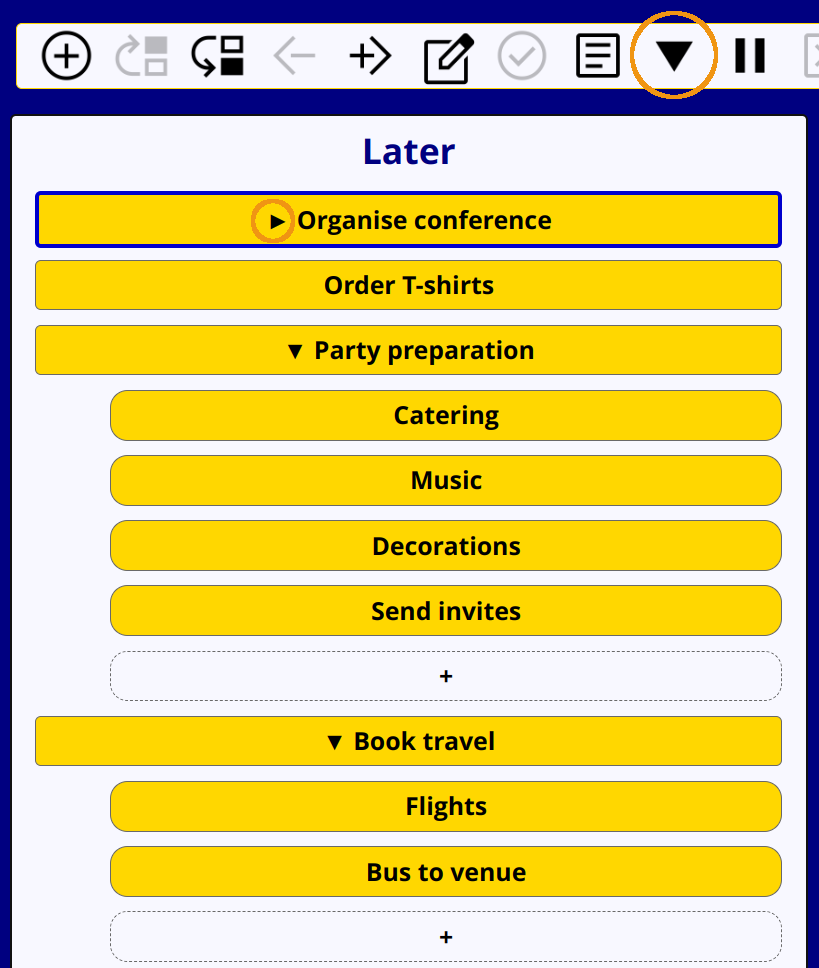
Task: Open the notes icon in toolbar
Action: tap(597, 56)
